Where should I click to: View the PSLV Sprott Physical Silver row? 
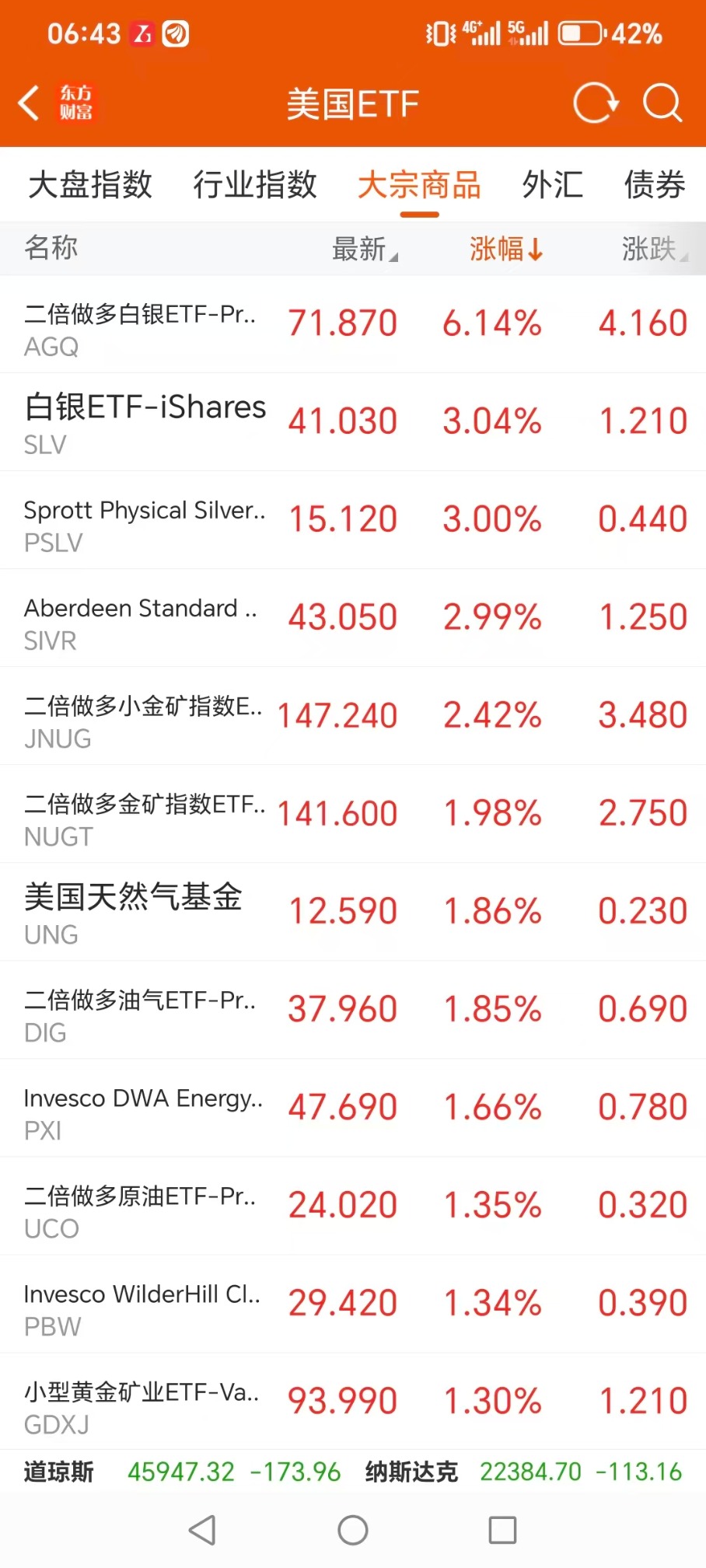tap(353, 520)
